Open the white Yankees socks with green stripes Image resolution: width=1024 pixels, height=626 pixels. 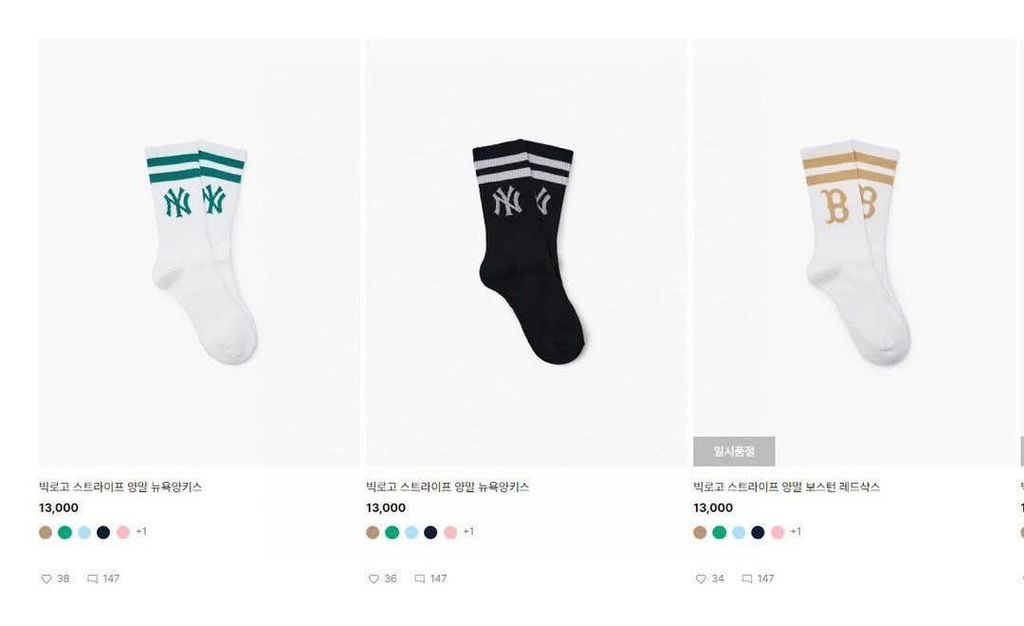(x=199, y=252)
